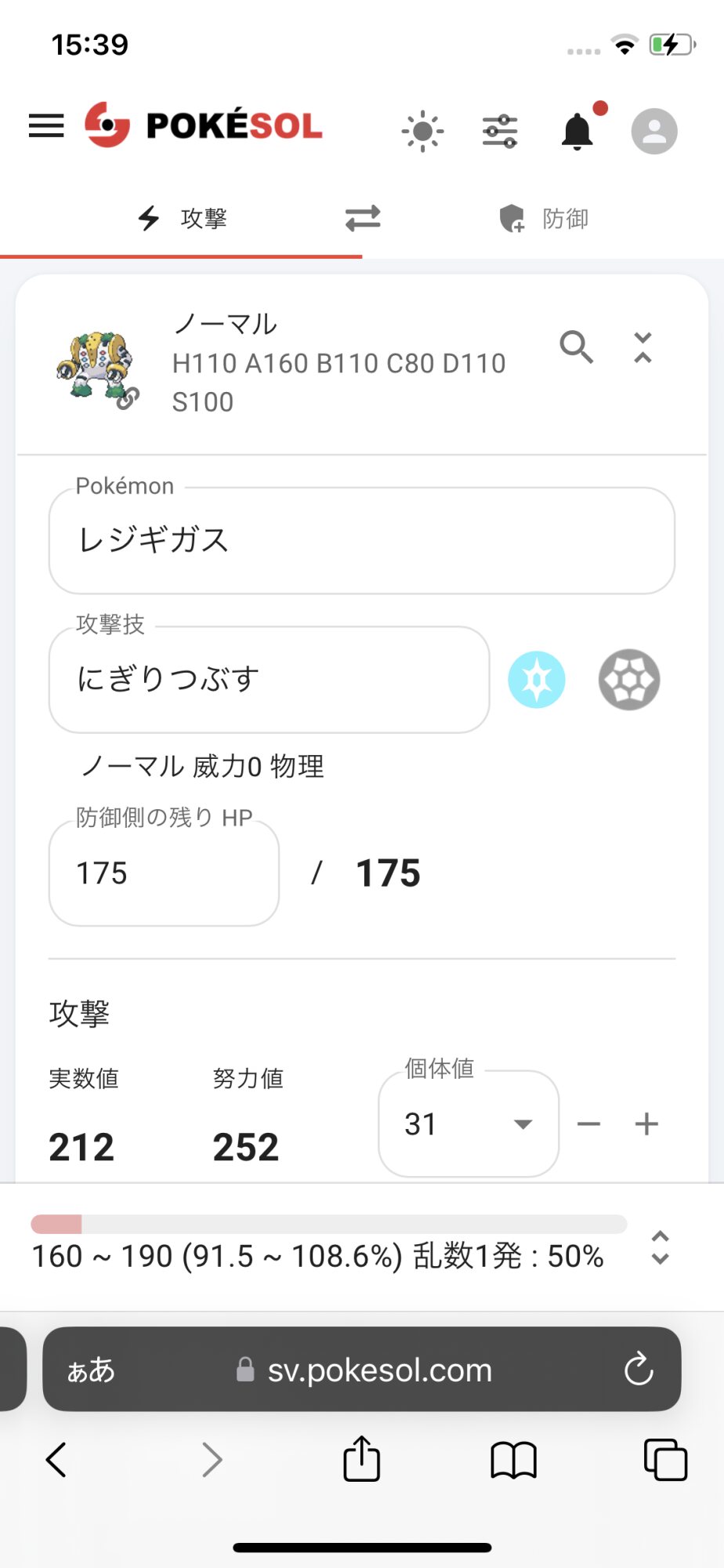724x1568 pixels.
Task: Decrease 個体値 with the minus button
Action: click(x=588, y=1124)
